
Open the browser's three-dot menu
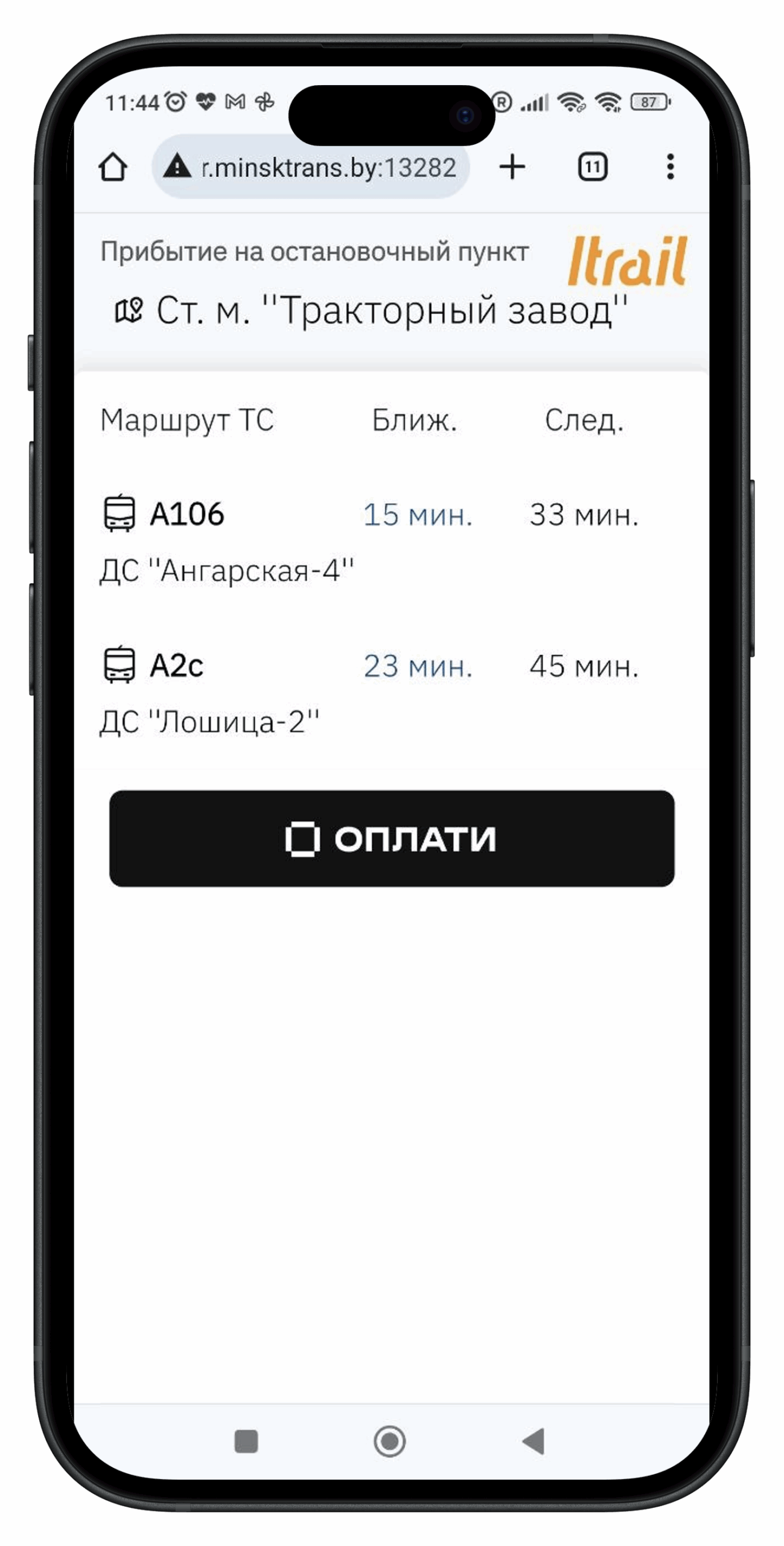tap(669, 167)
